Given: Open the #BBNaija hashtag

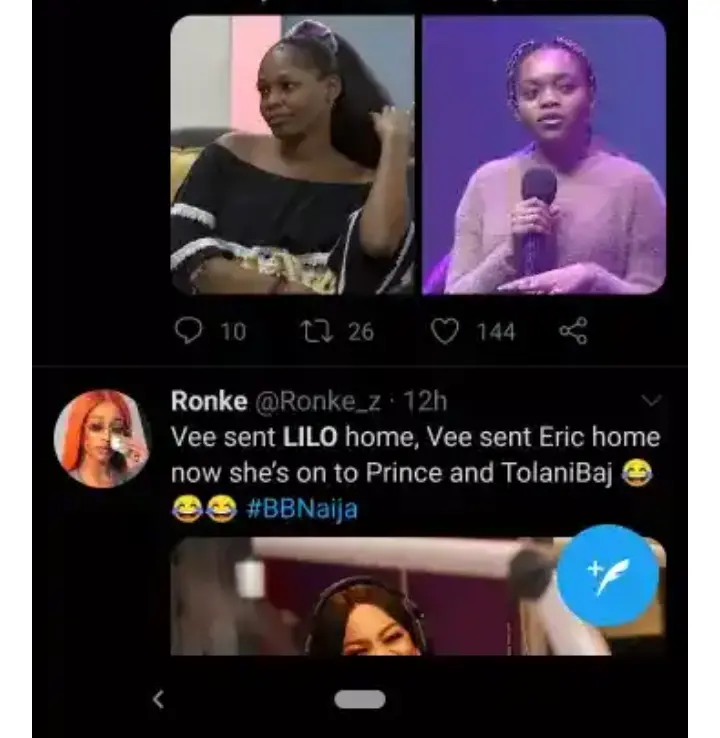Looking at the screenshot, I should click(301, 509).
